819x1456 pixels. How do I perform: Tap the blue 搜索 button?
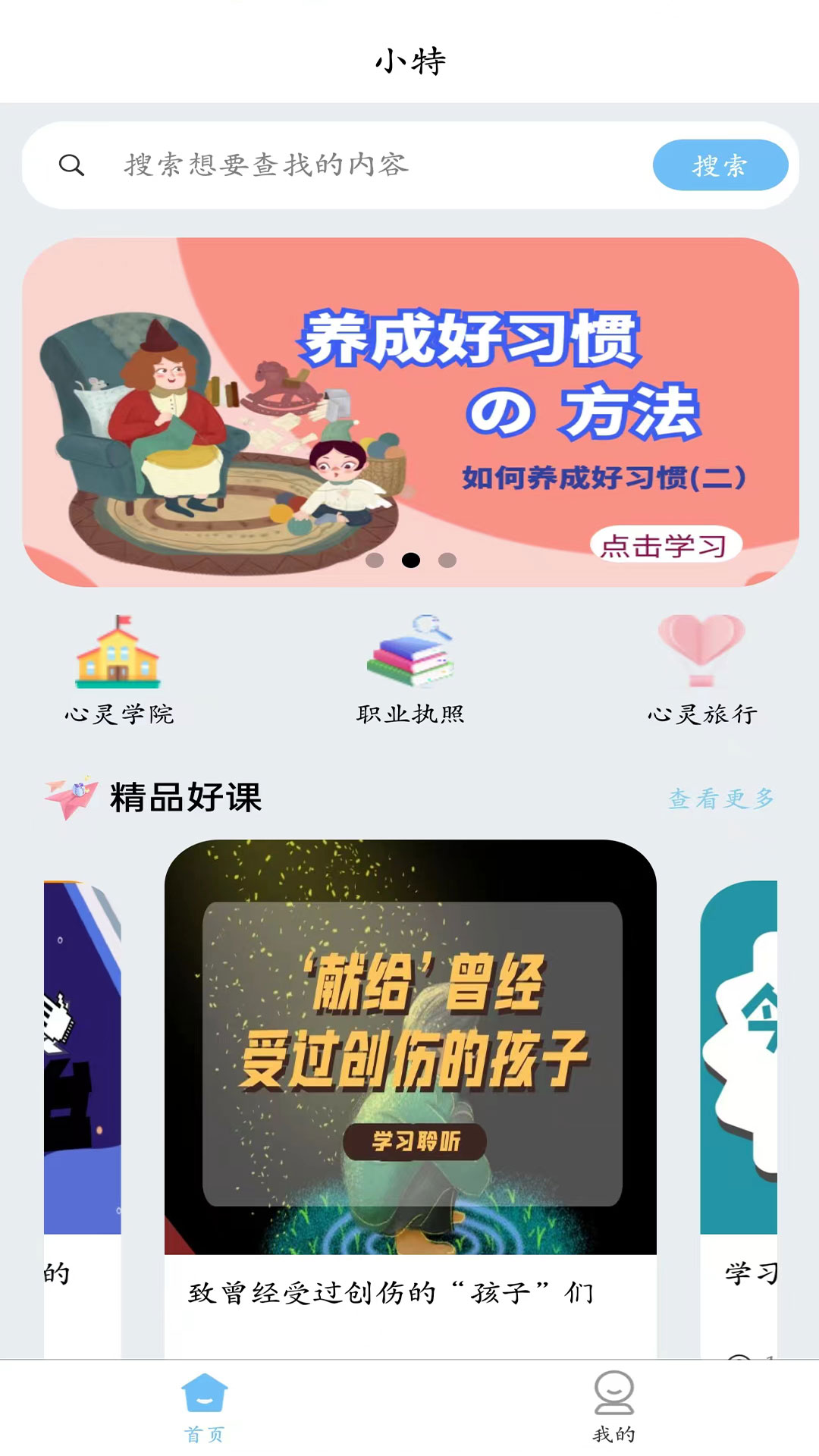click(720, 165)
